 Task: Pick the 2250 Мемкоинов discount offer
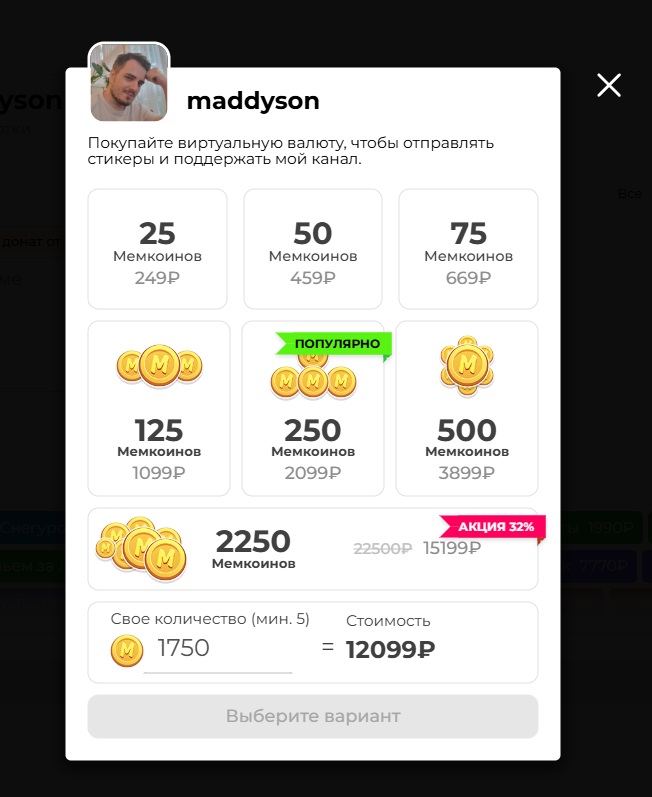tap(312, 549)
